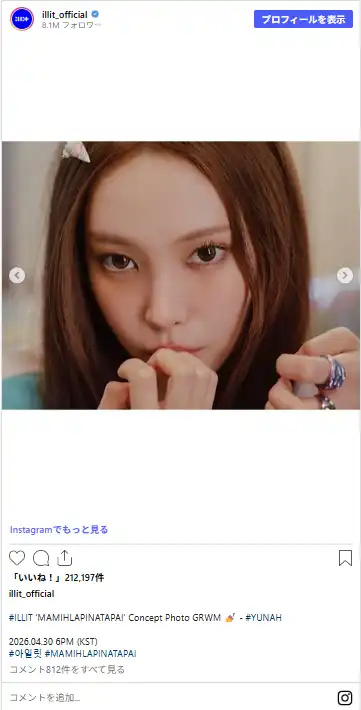Tap the プロフィールを表示 button

(x=303, y=19)
